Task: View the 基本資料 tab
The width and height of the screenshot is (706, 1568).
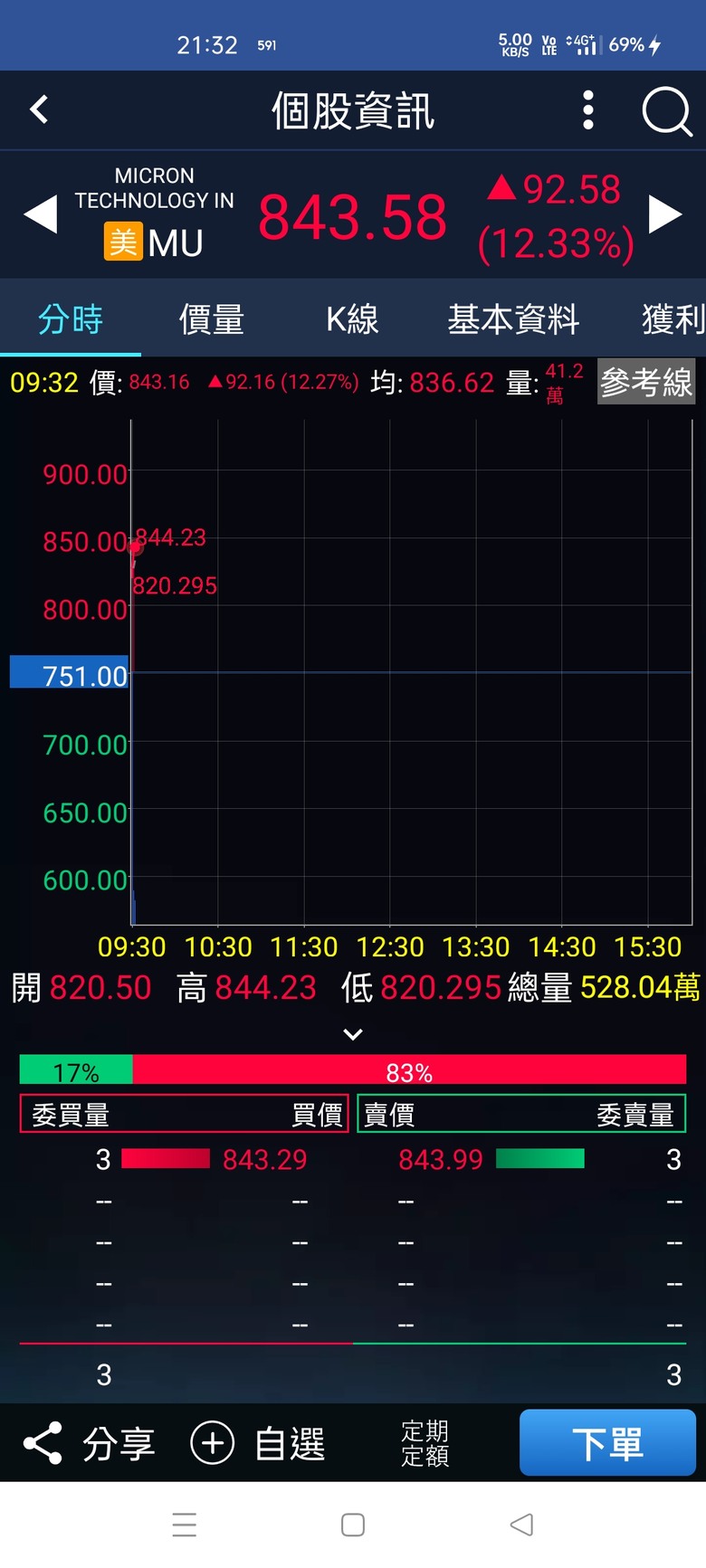Action: [513, 319]
